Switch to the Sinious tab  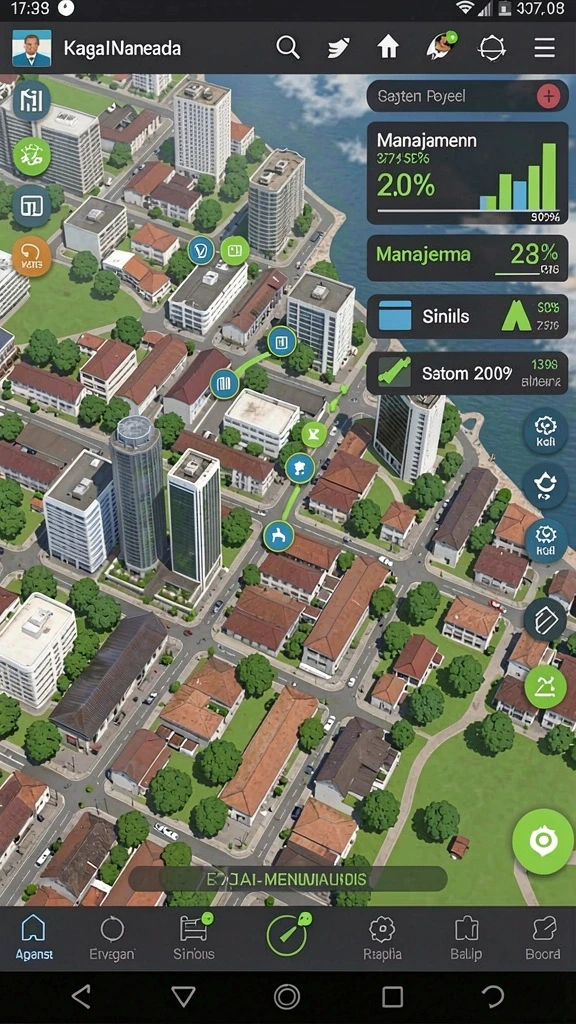(x=194, y=937)
